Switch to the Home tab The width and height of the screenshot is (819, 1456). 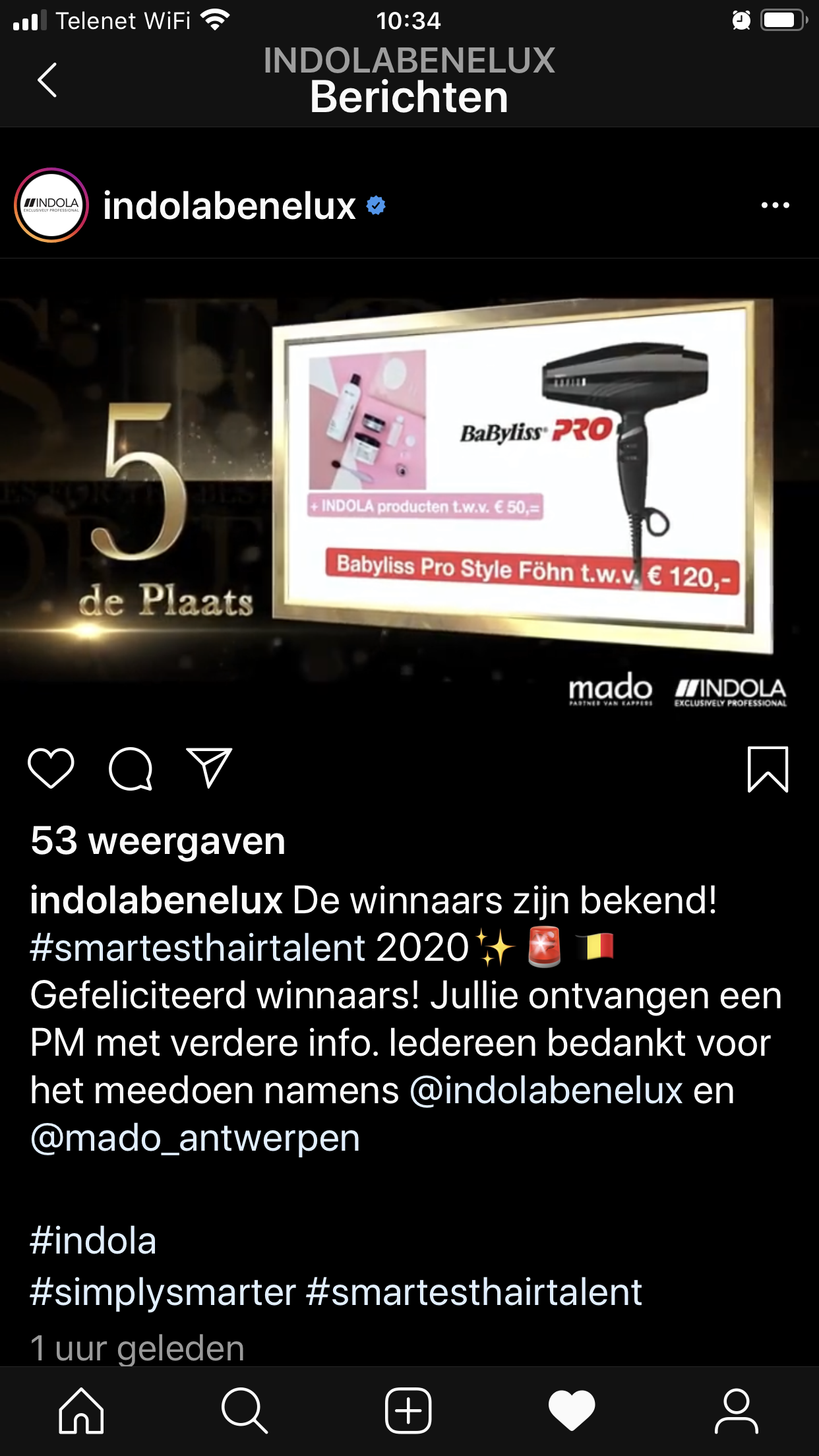tap(81, 1411)
